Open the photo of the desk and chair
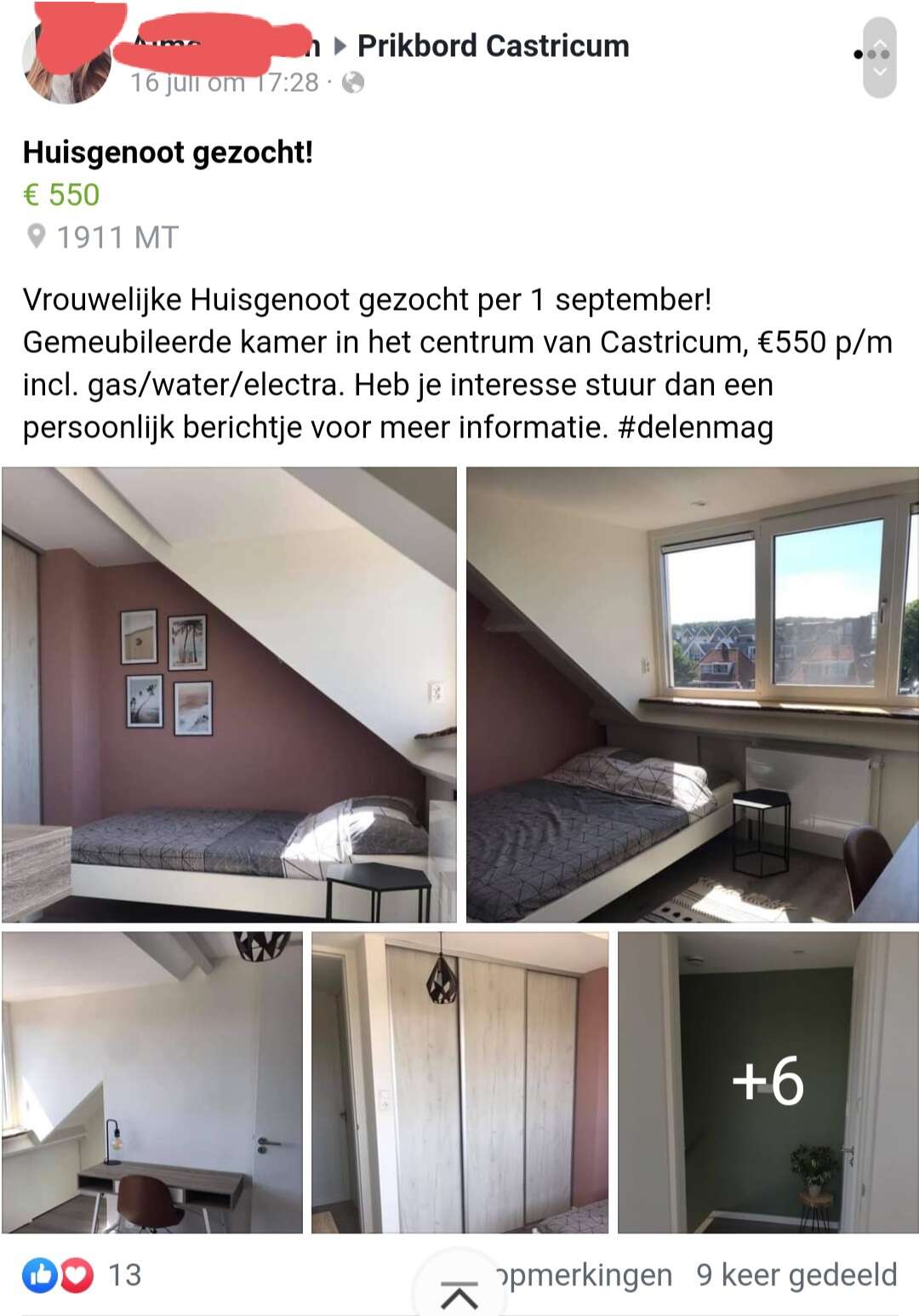919x1316 pixels. pyautogui.click(x=152, y=1082)
